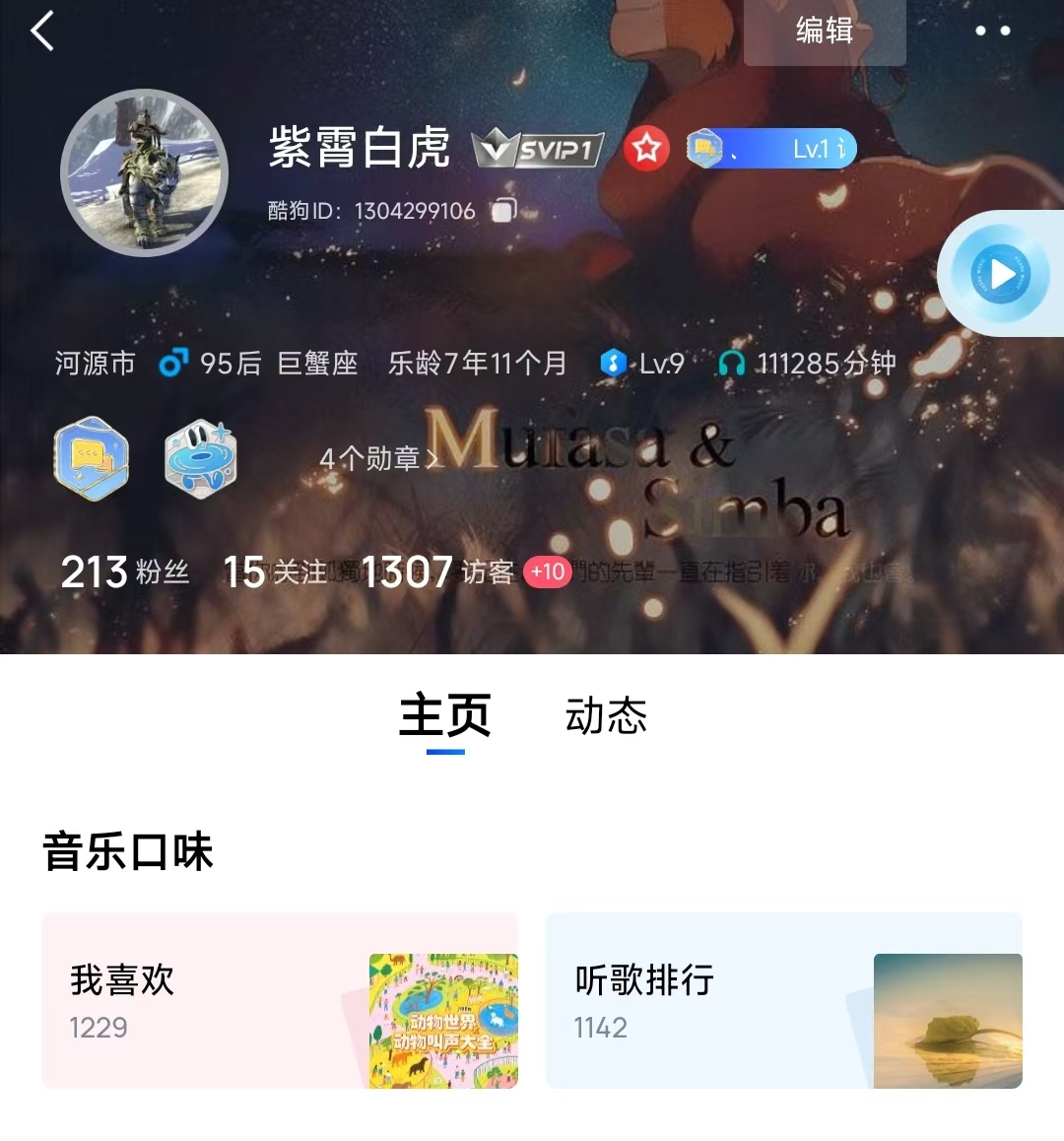Open the 听歌排行 ranking card
This screenshot has width=1064, height=1141.
pos(784,1000)
